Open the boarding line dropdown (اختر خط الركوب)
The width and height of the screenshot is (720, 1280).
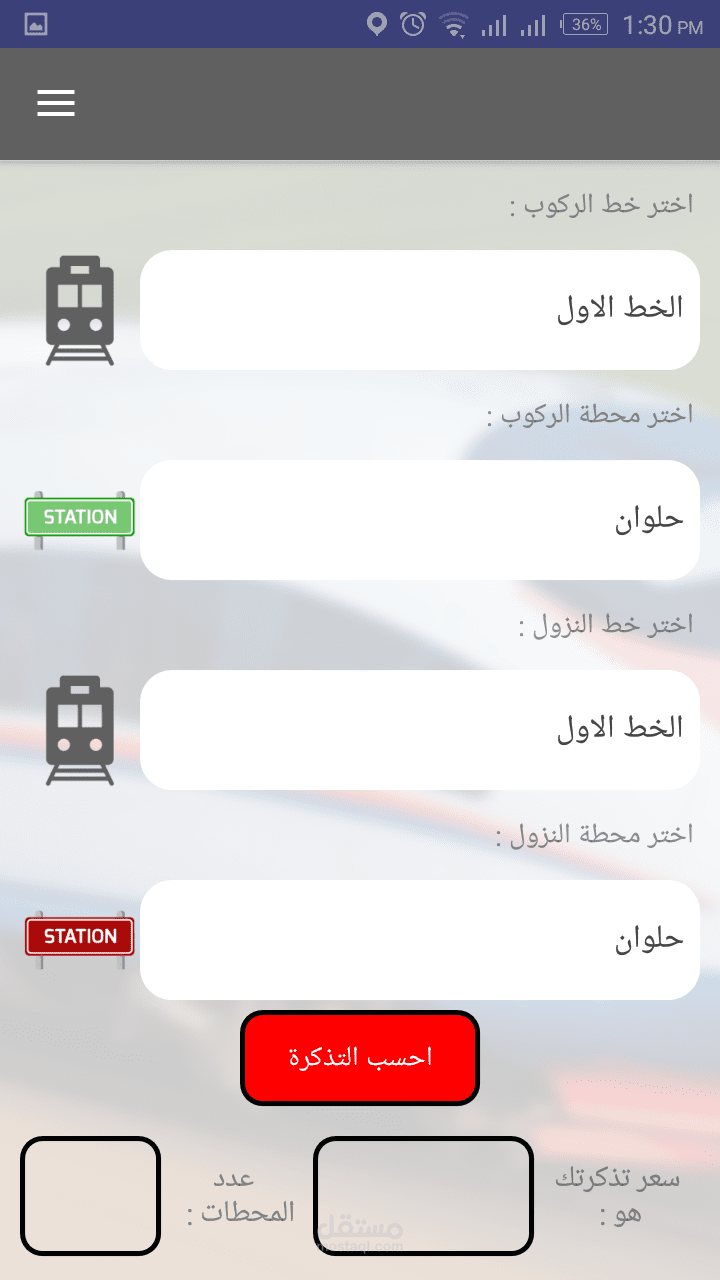(x=420, y=310)
